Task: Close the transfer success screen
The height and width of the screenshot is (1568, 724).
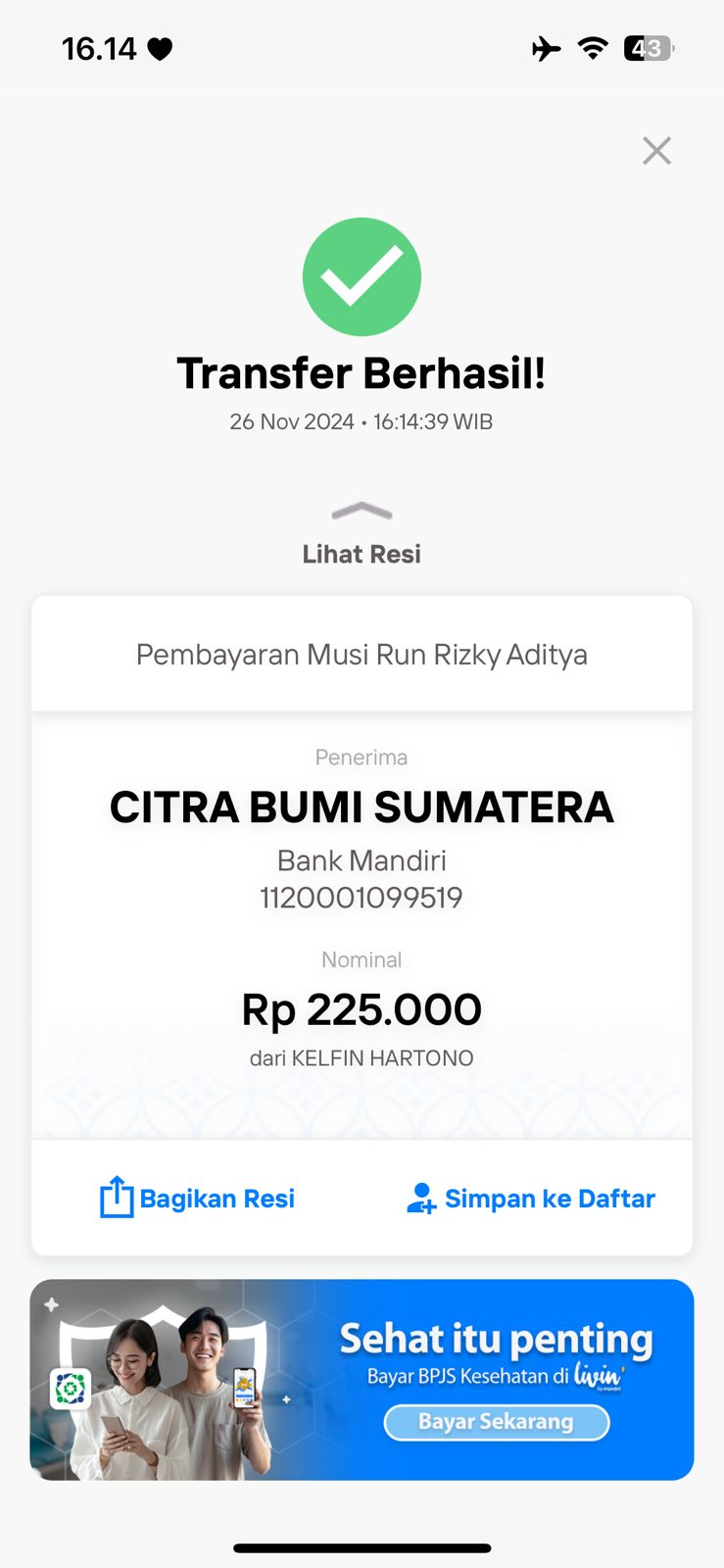Action: pos(656,151)
